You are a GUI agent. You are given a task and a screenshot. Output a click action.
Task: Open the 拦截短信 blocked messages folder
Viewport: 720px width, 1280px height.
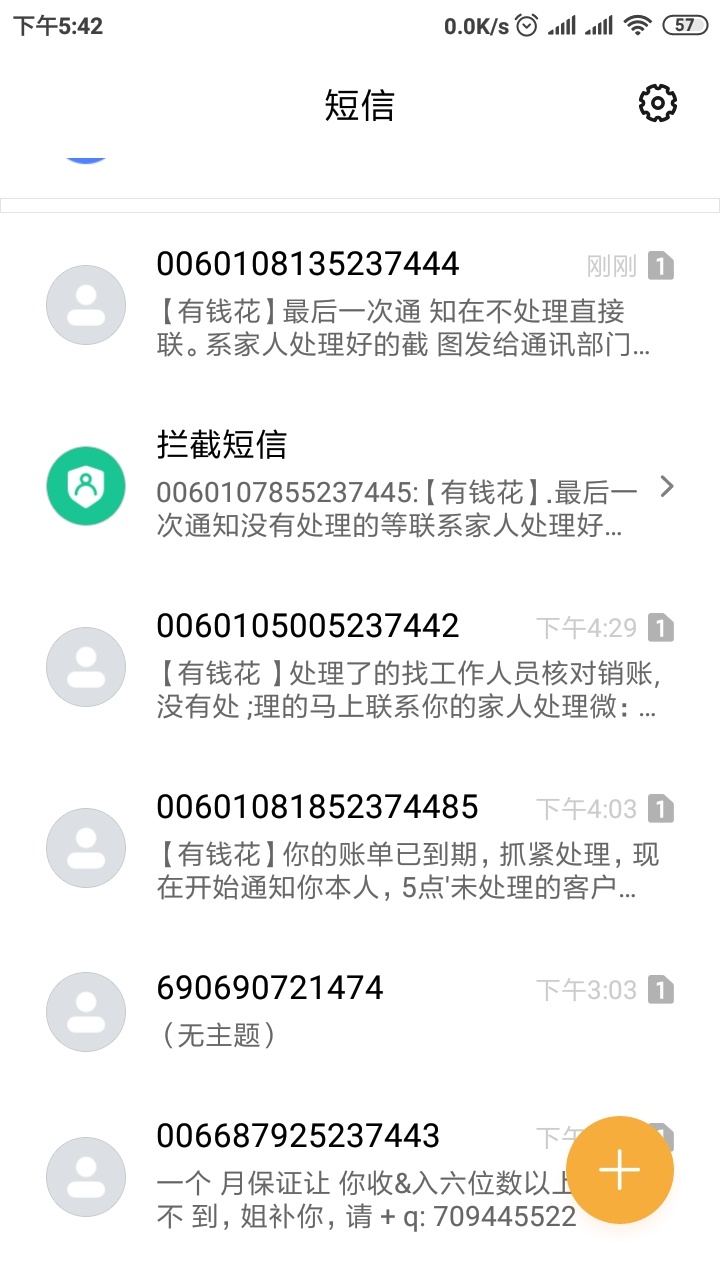point(360,486)
